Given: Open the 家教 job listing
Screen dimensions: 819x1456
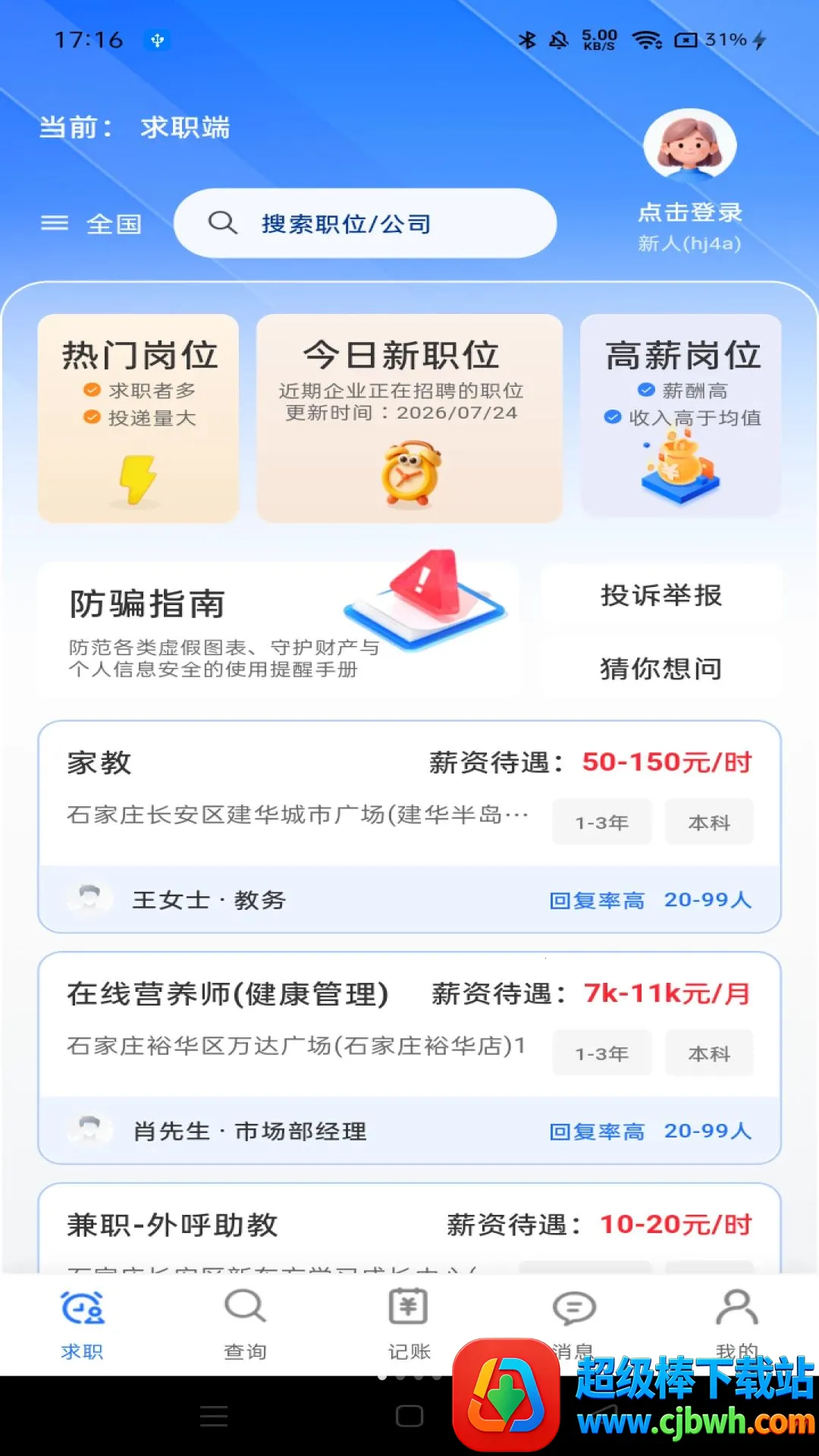Looking at the screenshot, I should (409, 827).
